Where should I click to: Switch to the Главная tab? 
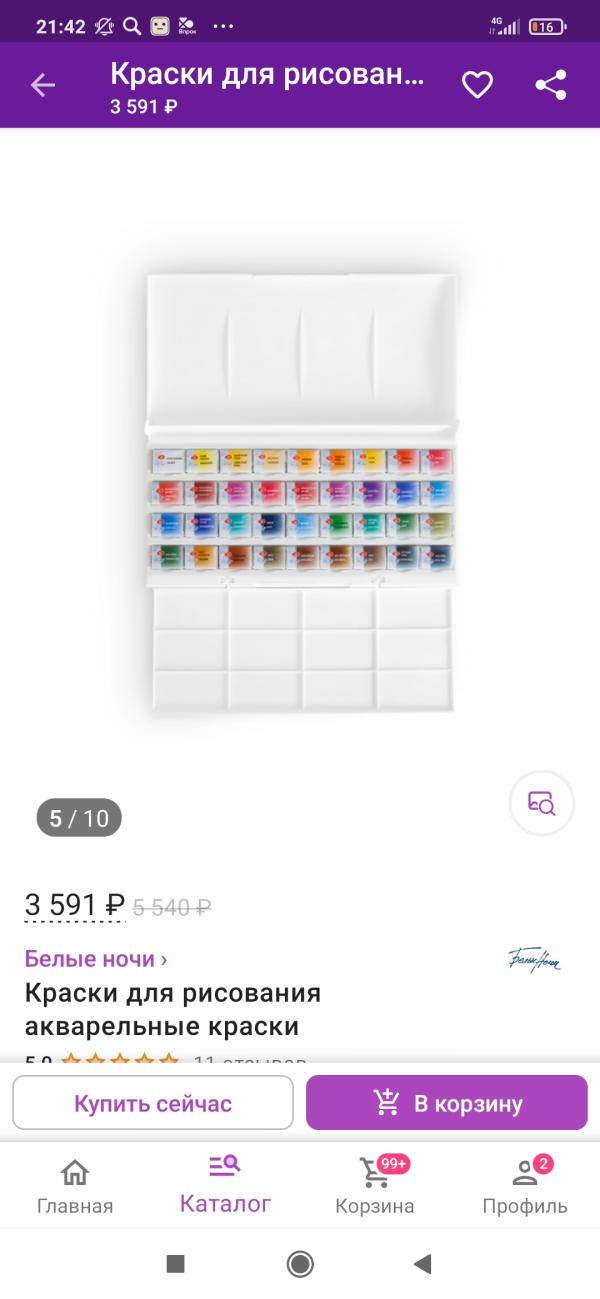[75, 1186]
